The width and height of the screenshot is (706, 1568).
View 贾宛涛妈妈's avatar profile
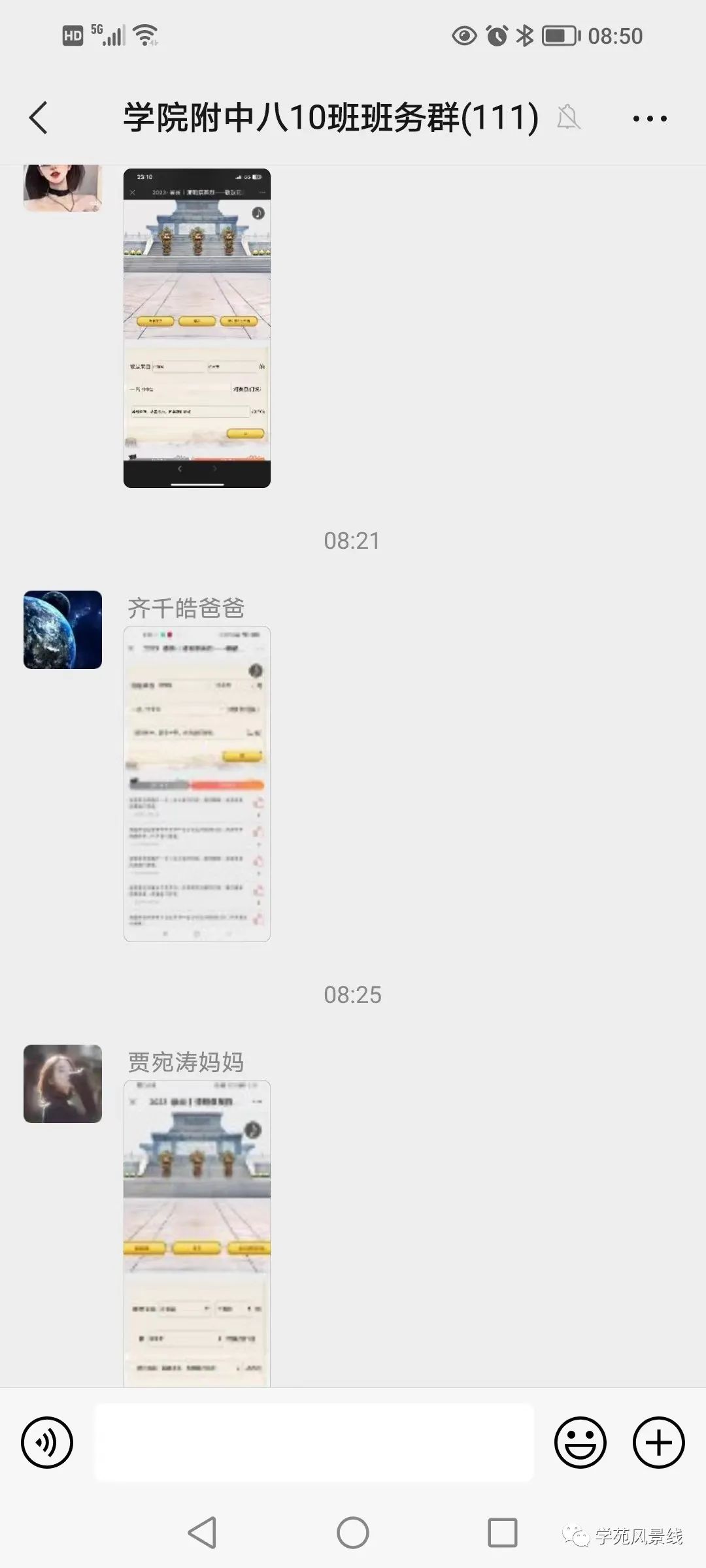pyautogui.click(x=63, y=1083)
